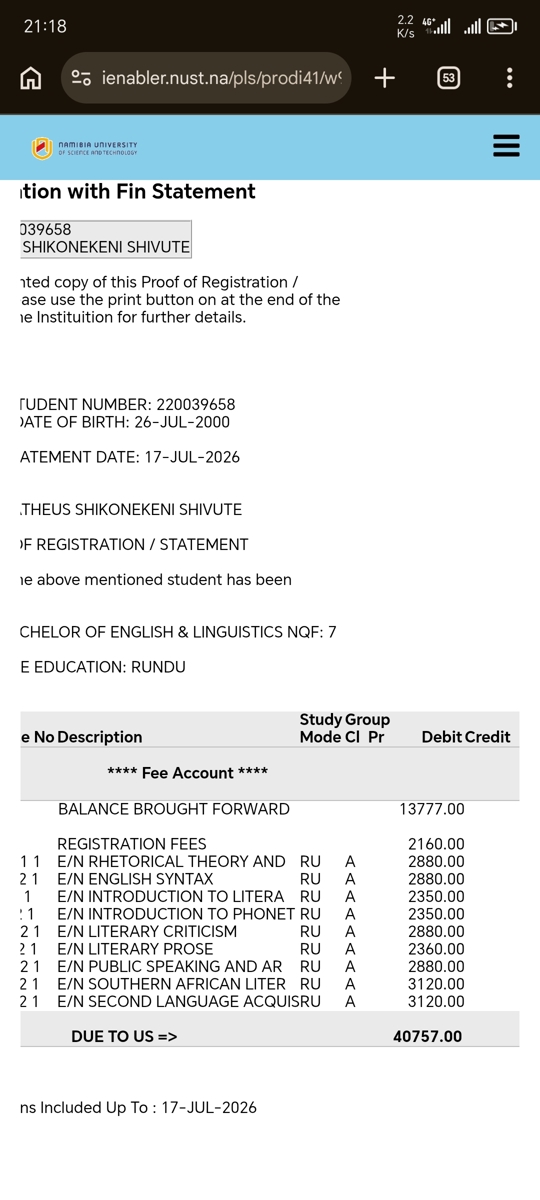Select the student number and name field
Image resolution: width=540 pixels, height=1200 pixels.
105,238
